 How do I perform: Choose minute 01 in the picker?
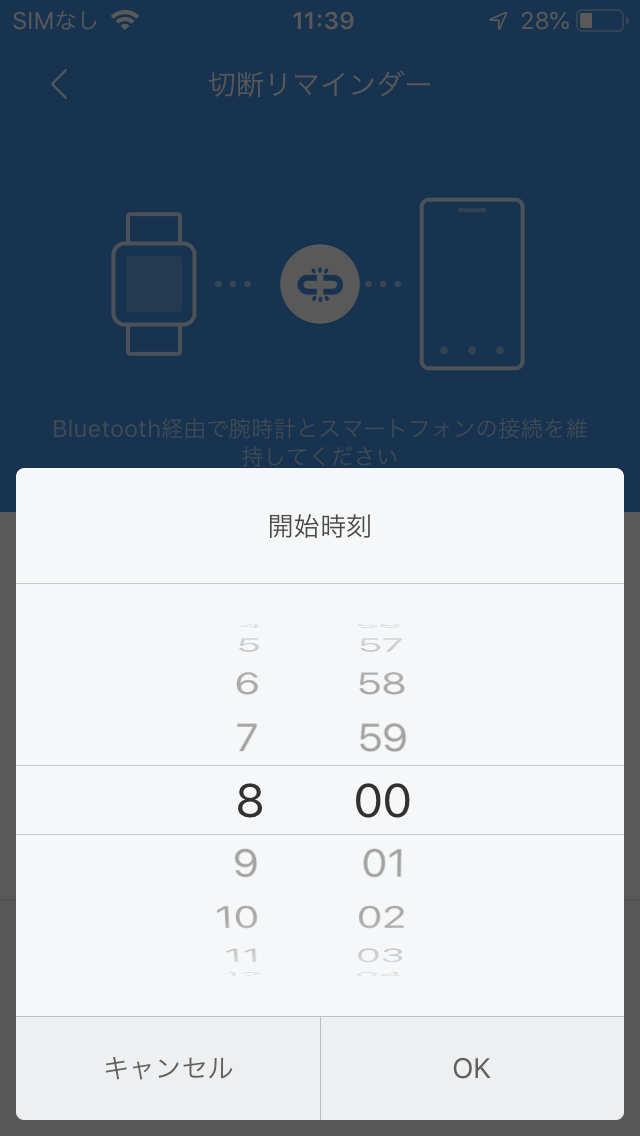click(383, 863)
